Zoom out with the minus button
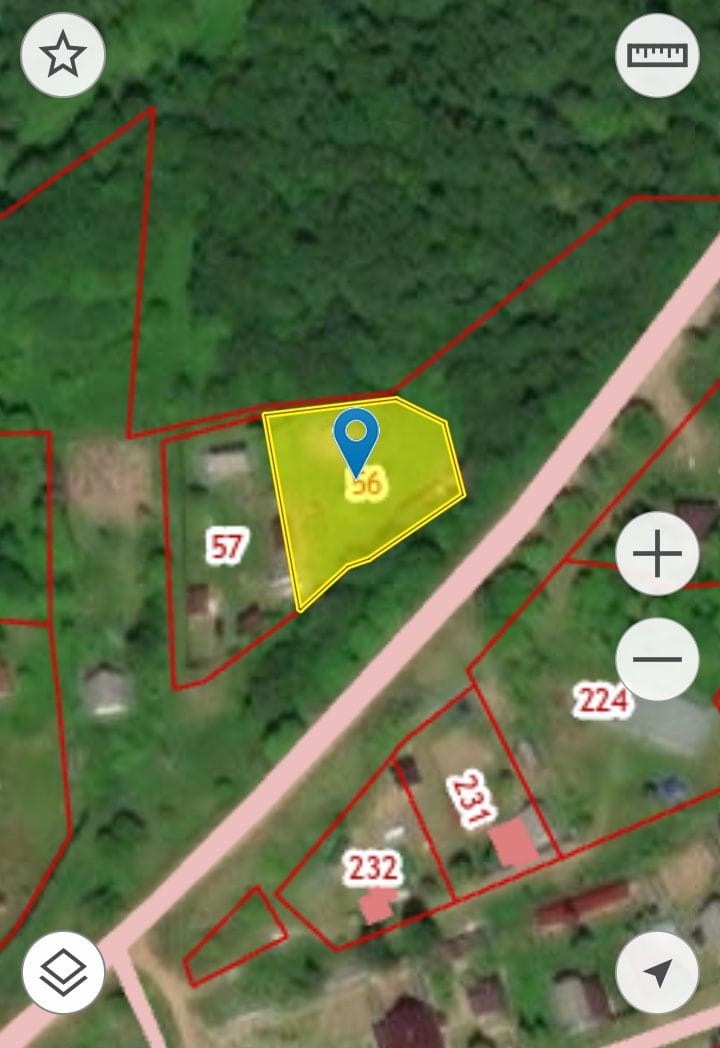Image resolution: width=720 pixels, height=1048 pixels. click(657, 659)
